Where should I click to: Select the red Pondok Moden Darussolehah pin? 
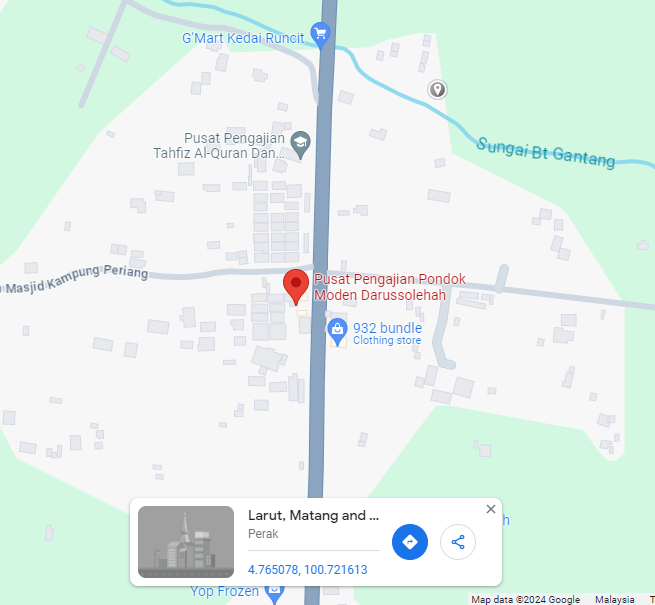296,285
